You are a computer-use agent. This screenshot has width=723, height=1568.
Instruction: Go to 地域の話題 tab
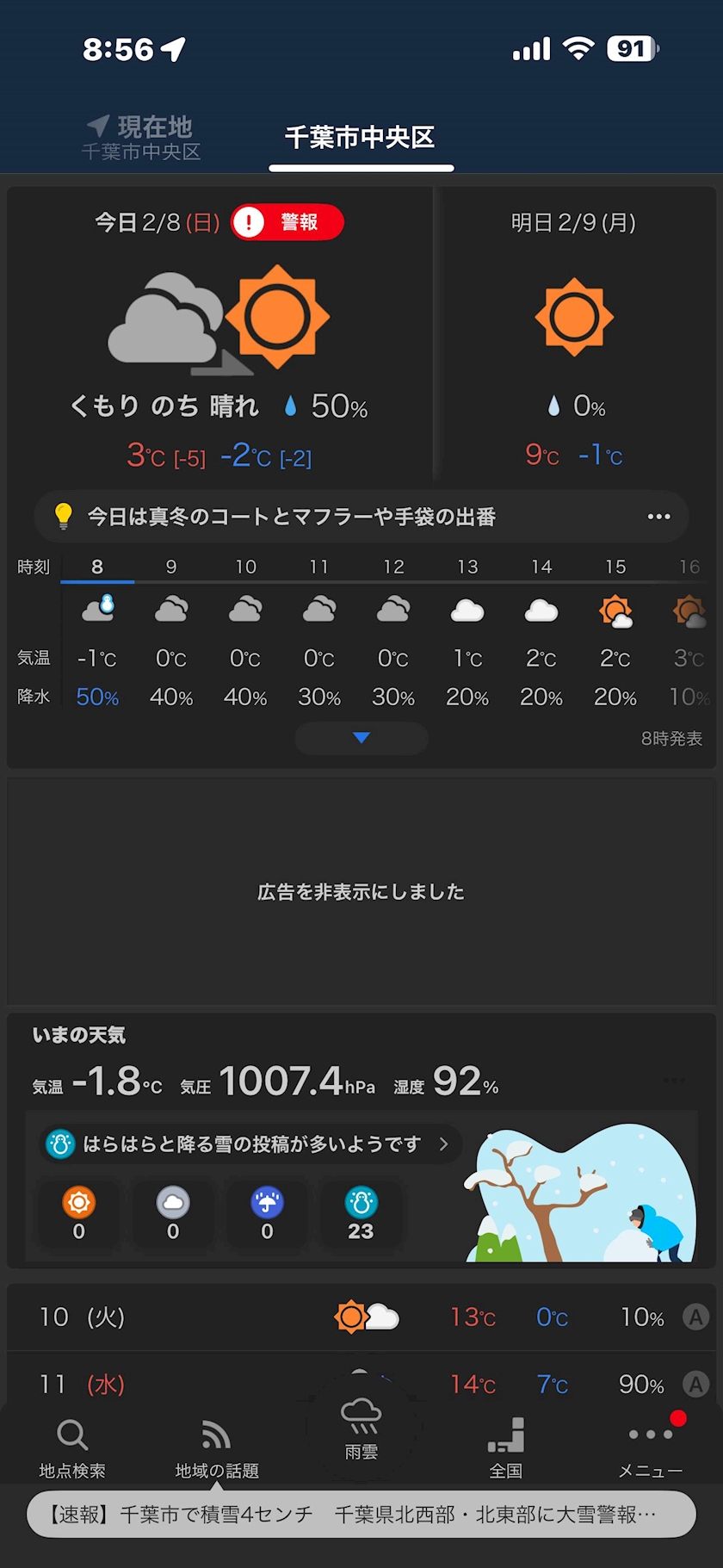(x=217, y=1447)
